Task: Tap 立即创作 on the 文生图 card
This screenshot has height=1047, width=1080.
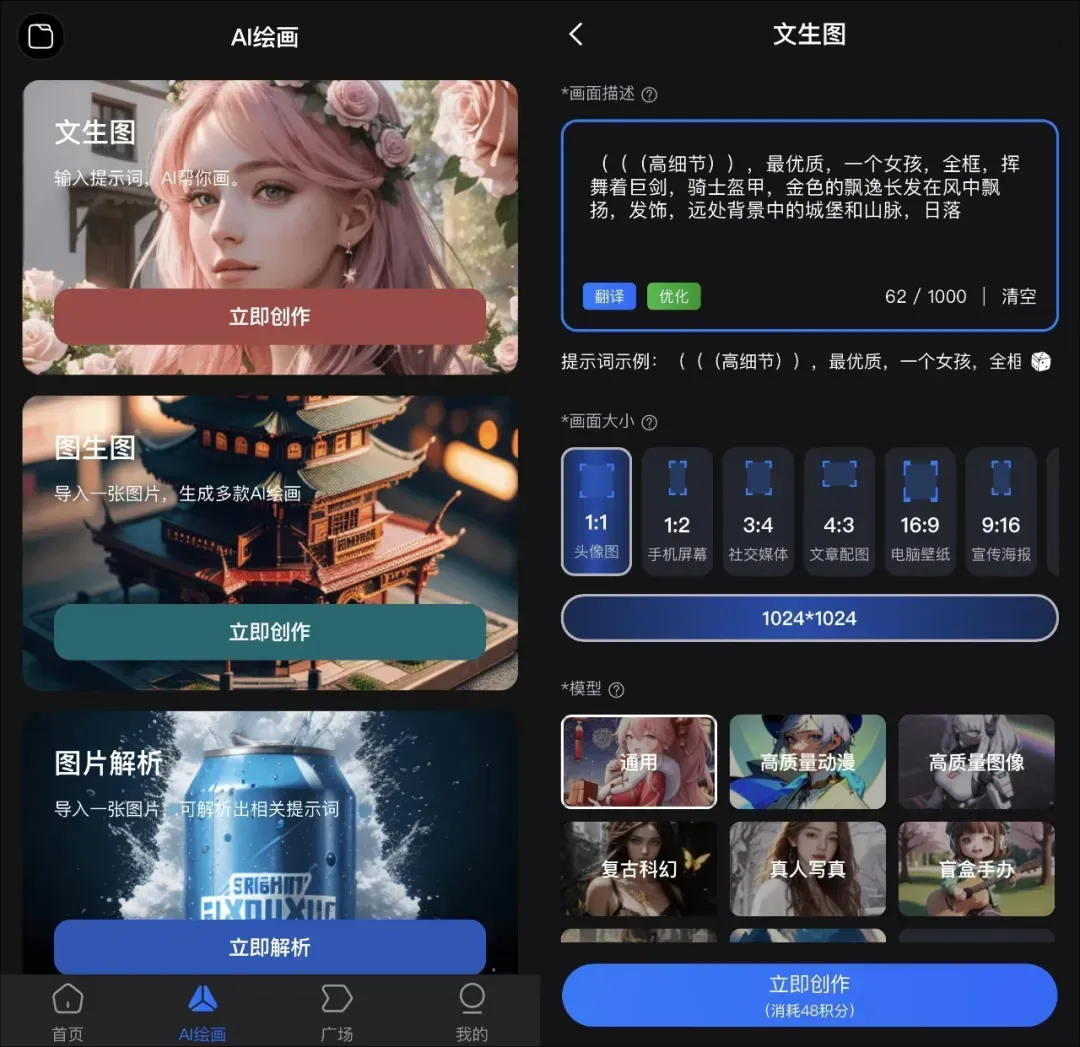Action: [270, 317]
